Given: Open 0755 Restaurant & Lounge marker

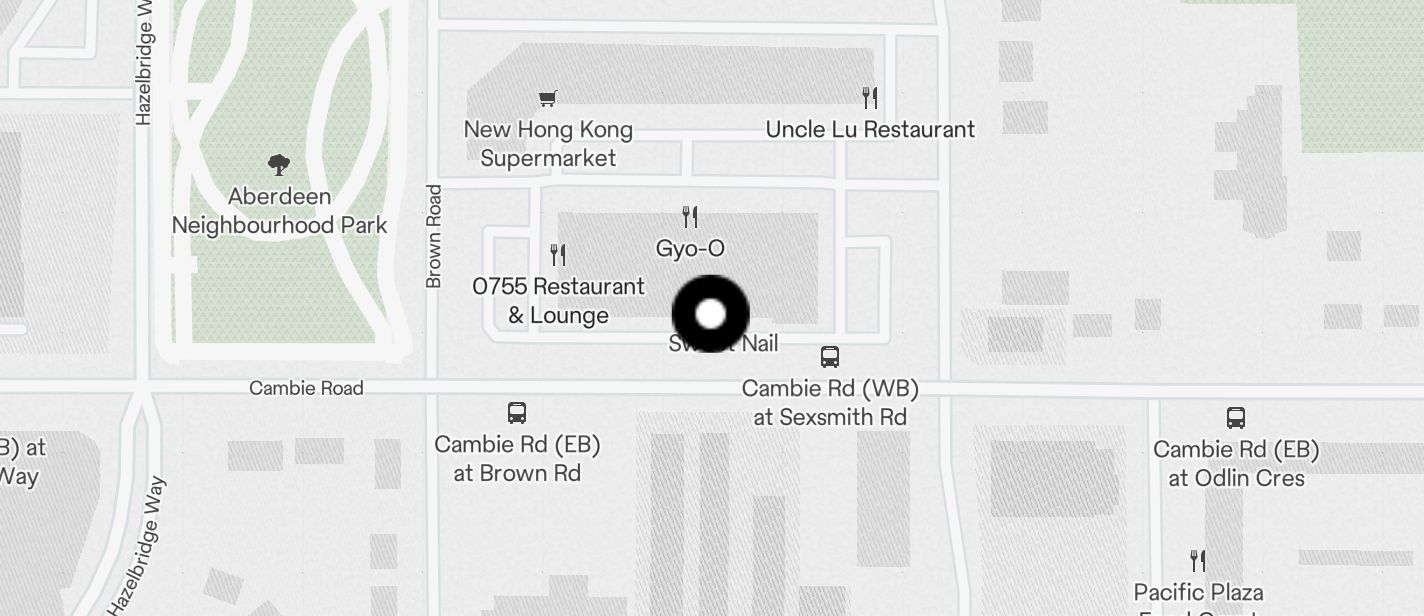Looking at the screenshot, I should coord(558,255).
